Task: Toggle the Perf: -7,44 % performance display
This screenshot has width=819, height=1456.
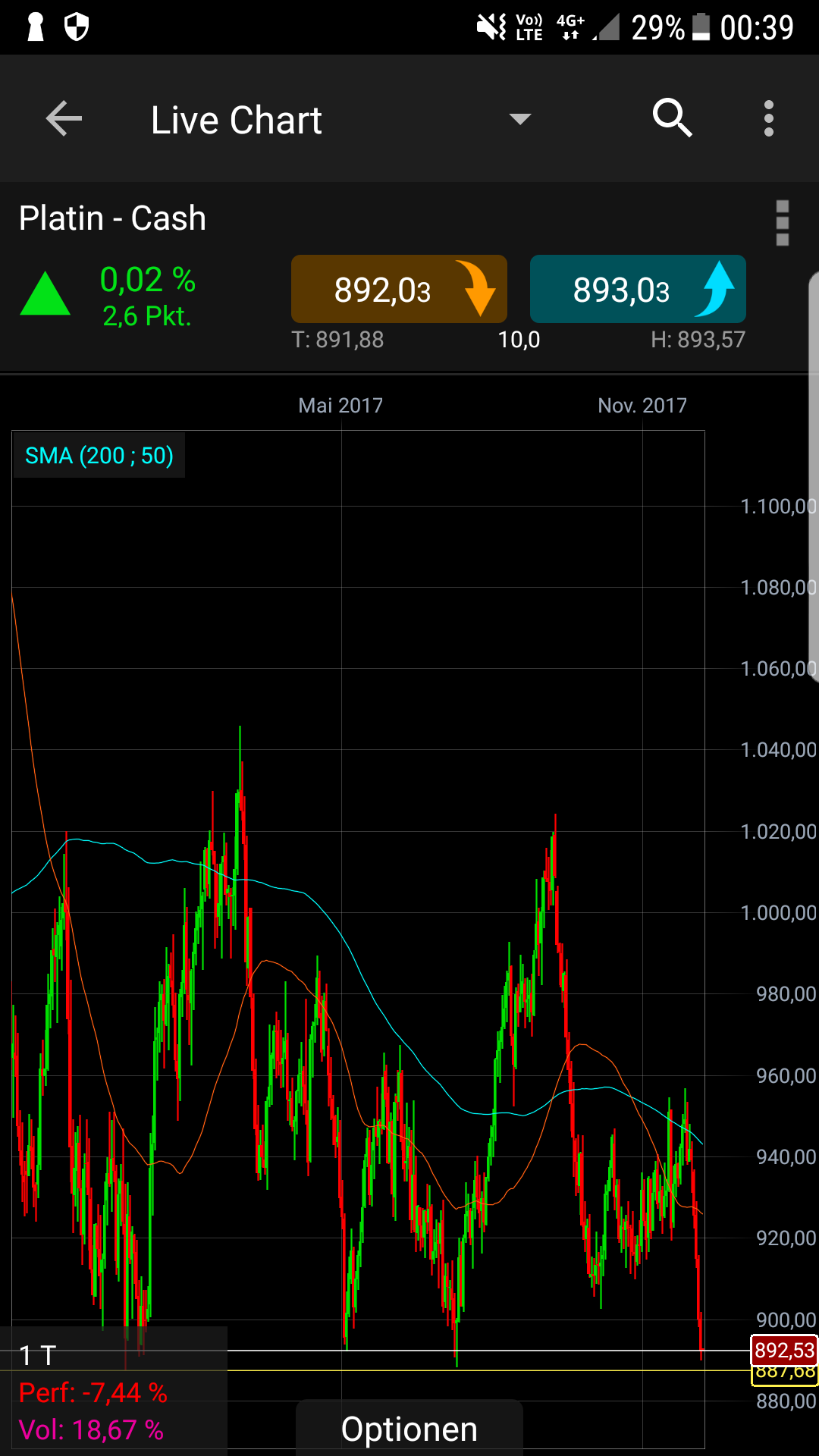Action: click(x=93, y=1392)
